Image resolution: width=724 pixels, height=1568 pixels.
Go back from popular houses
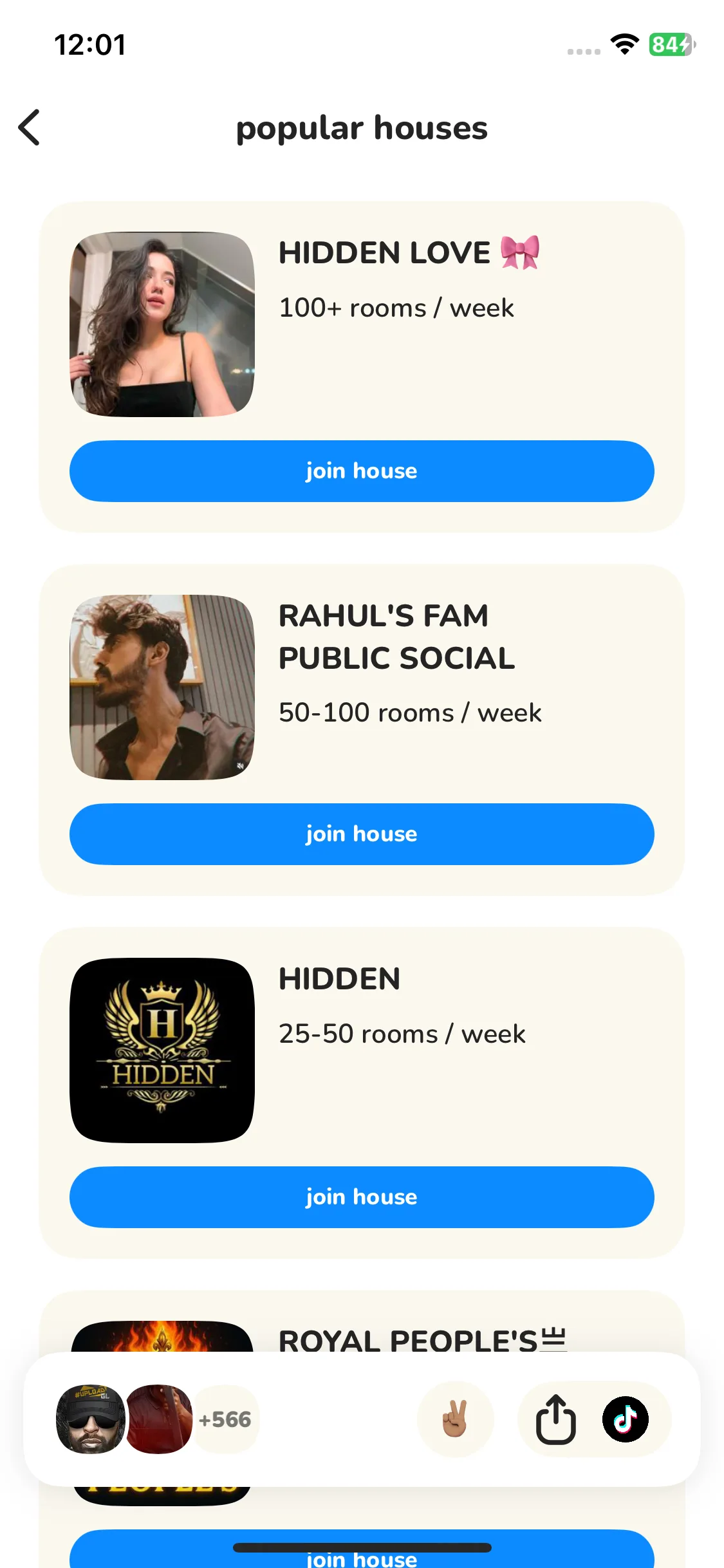[x=30, y=127]
